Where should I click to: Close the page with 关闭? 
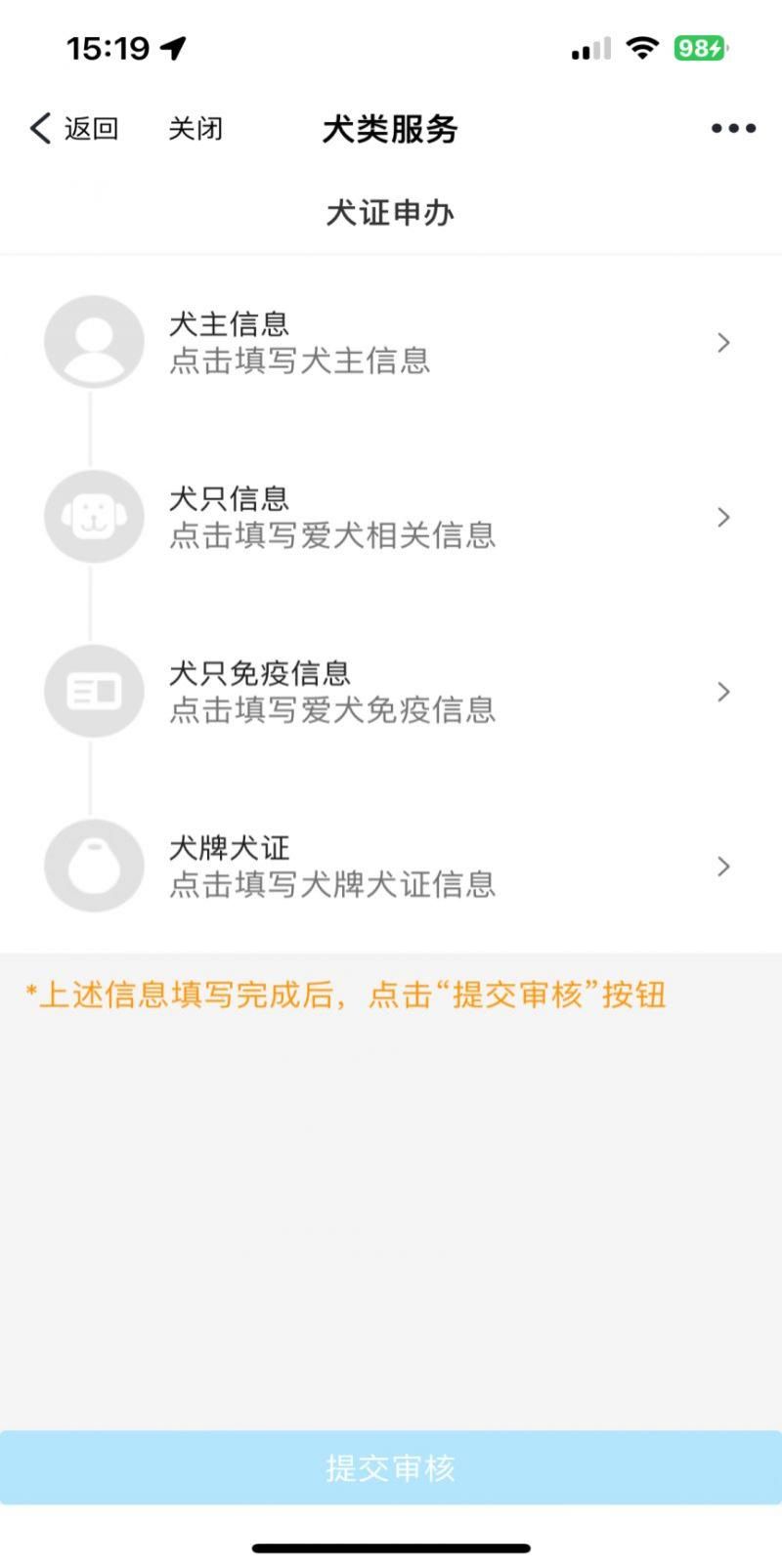pyautogui.click(x=195, y=128)
